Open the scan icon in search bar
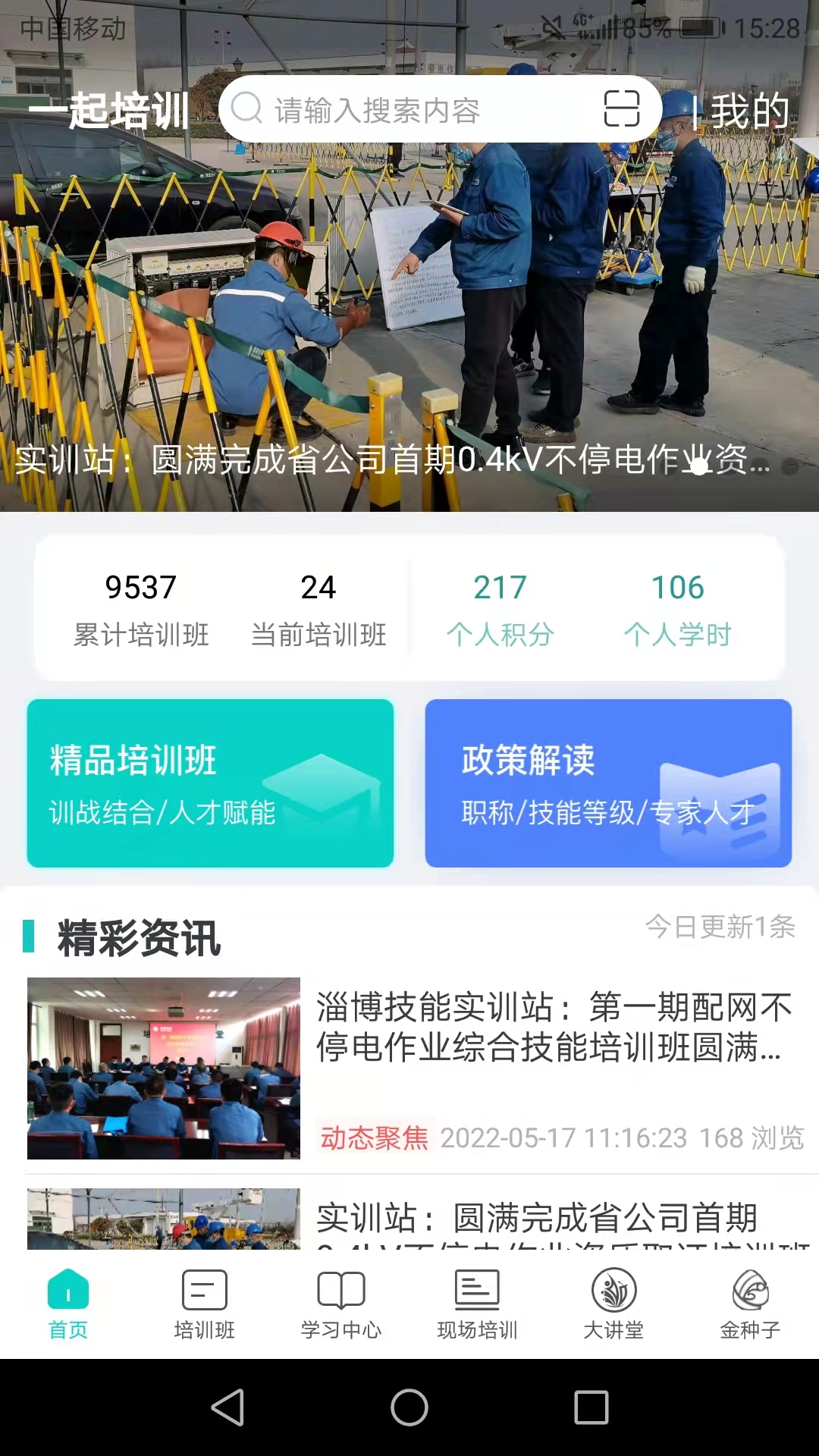The width and height of the screenshot is (819, 1456). (621, 108)
